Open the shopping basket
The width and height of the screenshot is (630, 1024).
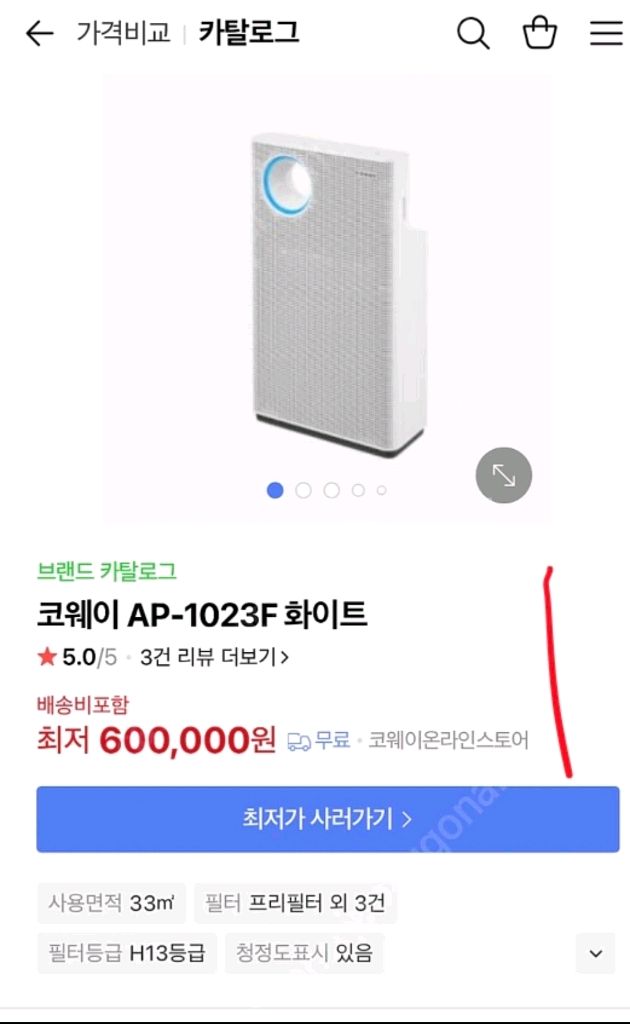pyautogui.click(x=540, y=34)
